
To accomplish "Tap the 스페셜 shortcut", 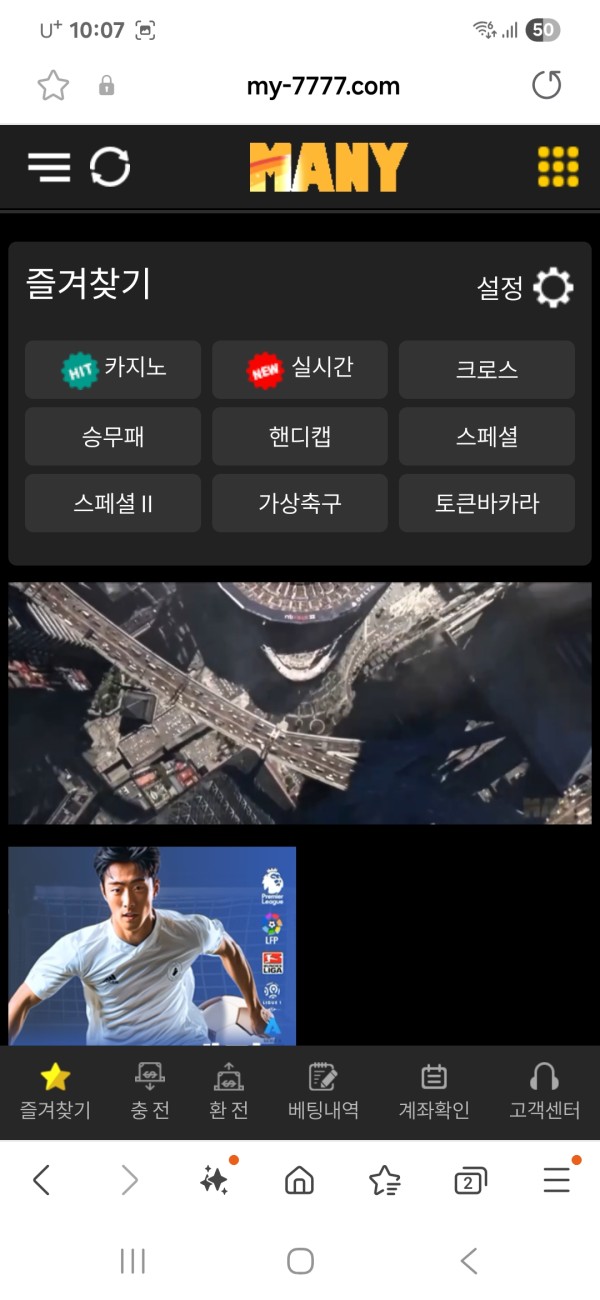I will click(x=487, y=436).
